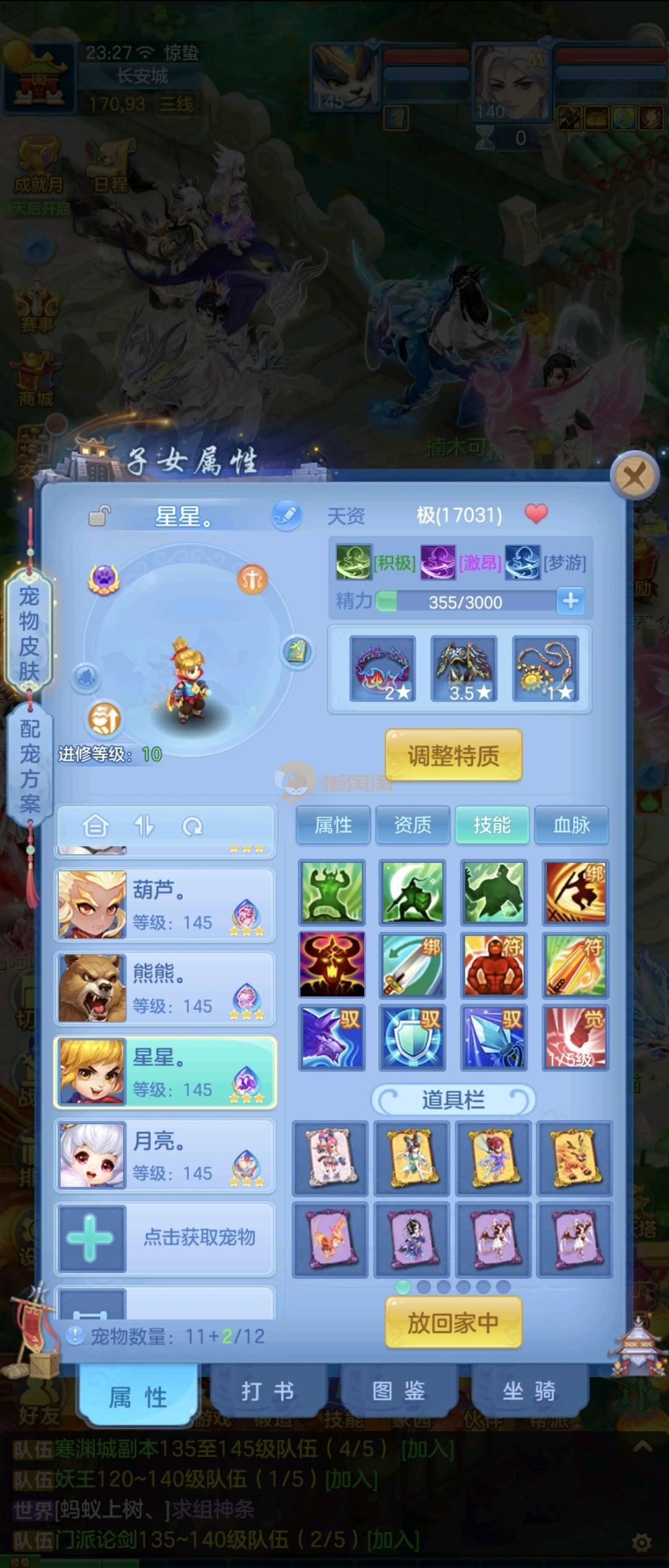Tap 放回家中 button
The width and height of the screenshot is (669, 1568).
click(x=453, y=1323)
